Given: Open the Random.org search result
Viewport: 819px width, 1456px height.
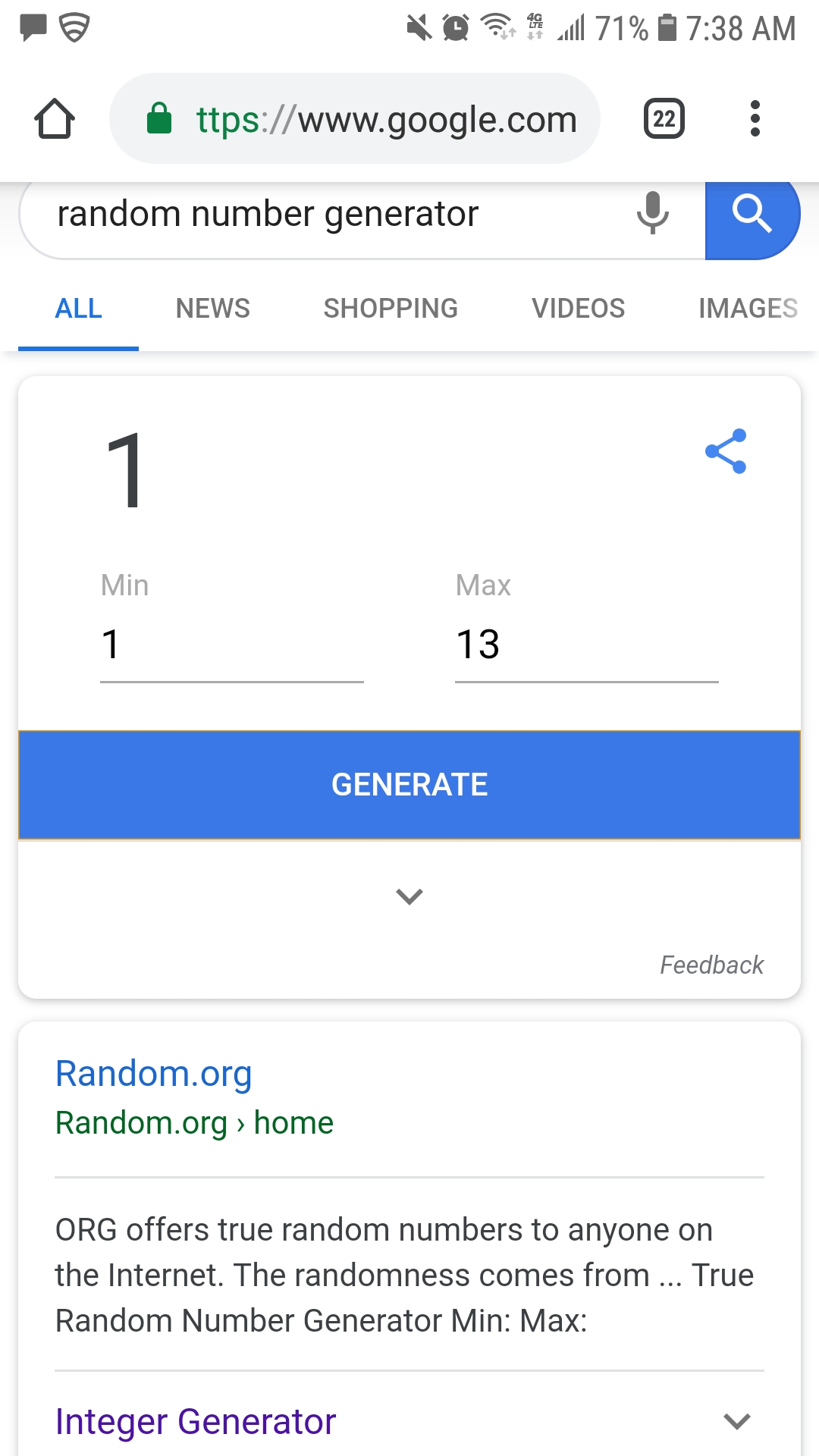Looking at the screenshot, I should [153, 1074].
